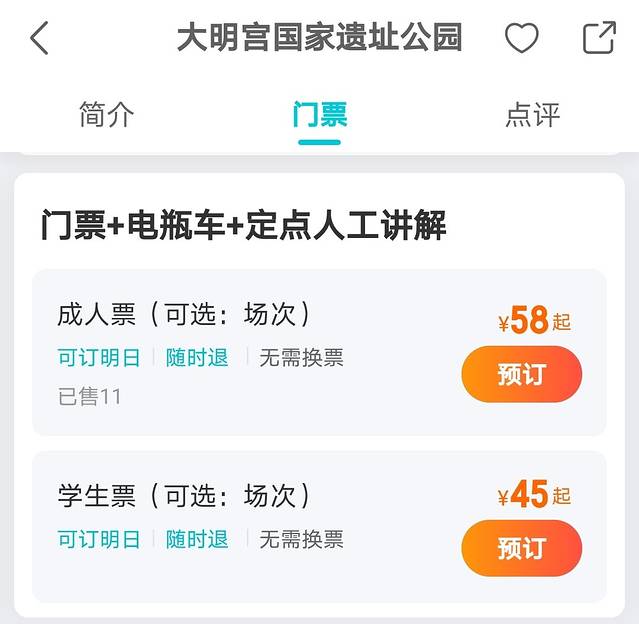
Task: Share this attraction page
Action: coord(599,38)
